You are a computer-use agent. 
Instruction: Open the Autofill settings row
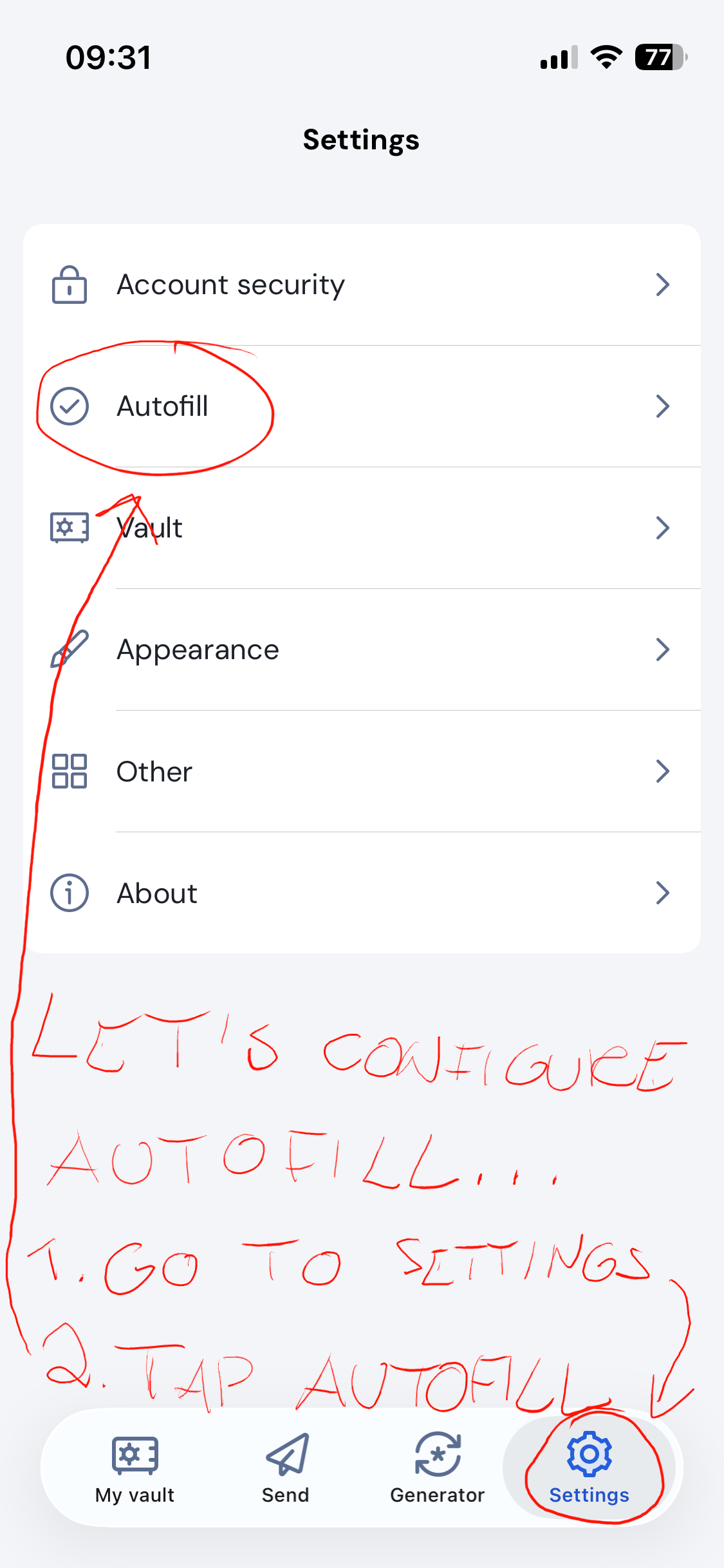pyautogui.click(x=360, y=406)
